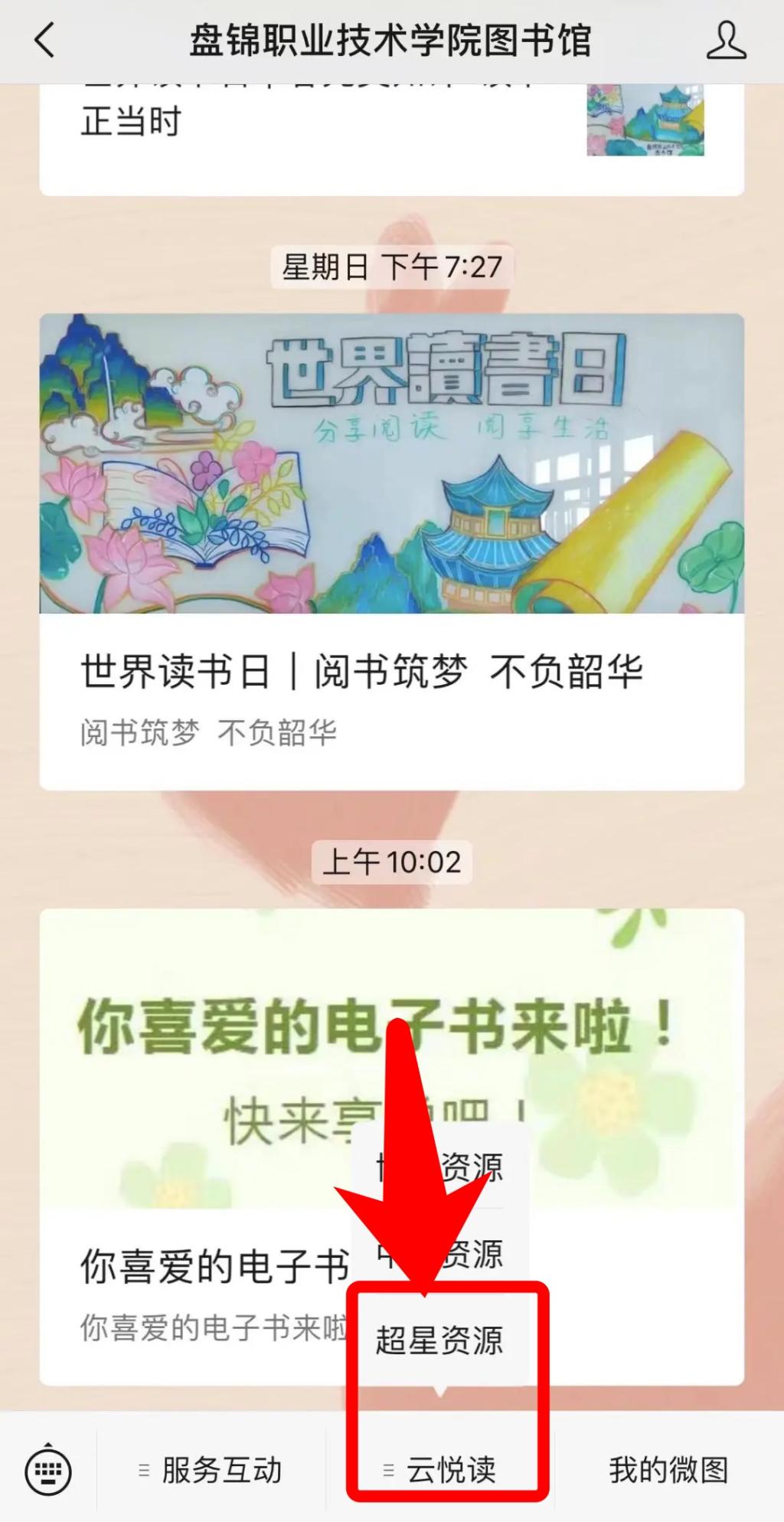Go back using the top-left arrow

pyautogui.click(x=44, y=40)
